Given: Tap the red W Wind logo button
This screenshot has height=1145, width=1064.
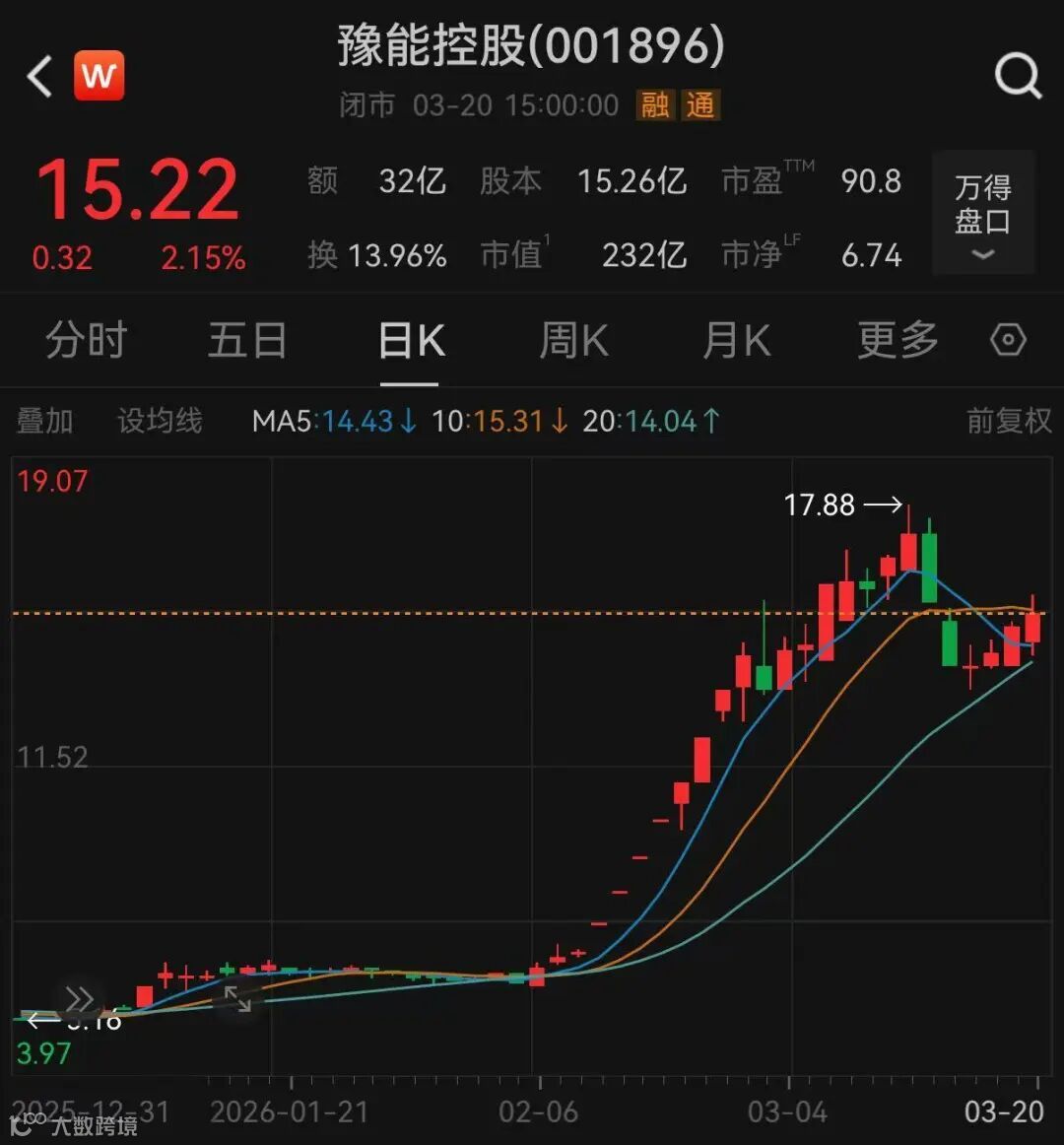Looking at the screenshot, I should click(x=100, y=76).
